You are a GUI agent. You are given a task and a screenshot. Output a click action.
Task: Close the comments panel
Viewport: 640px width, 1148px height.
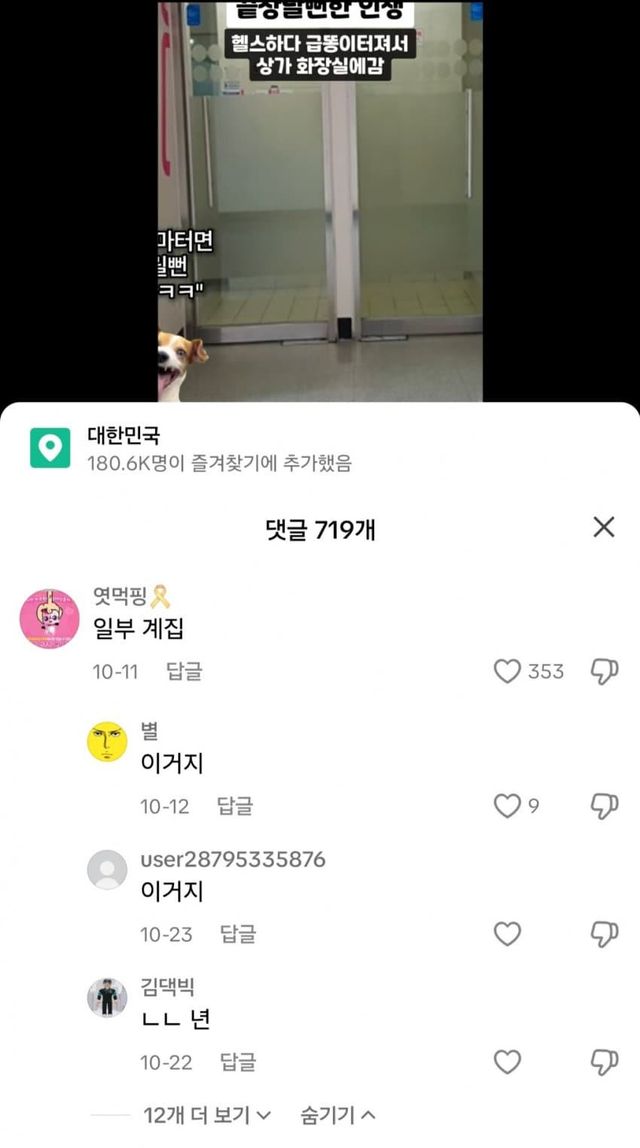point(603,528)
